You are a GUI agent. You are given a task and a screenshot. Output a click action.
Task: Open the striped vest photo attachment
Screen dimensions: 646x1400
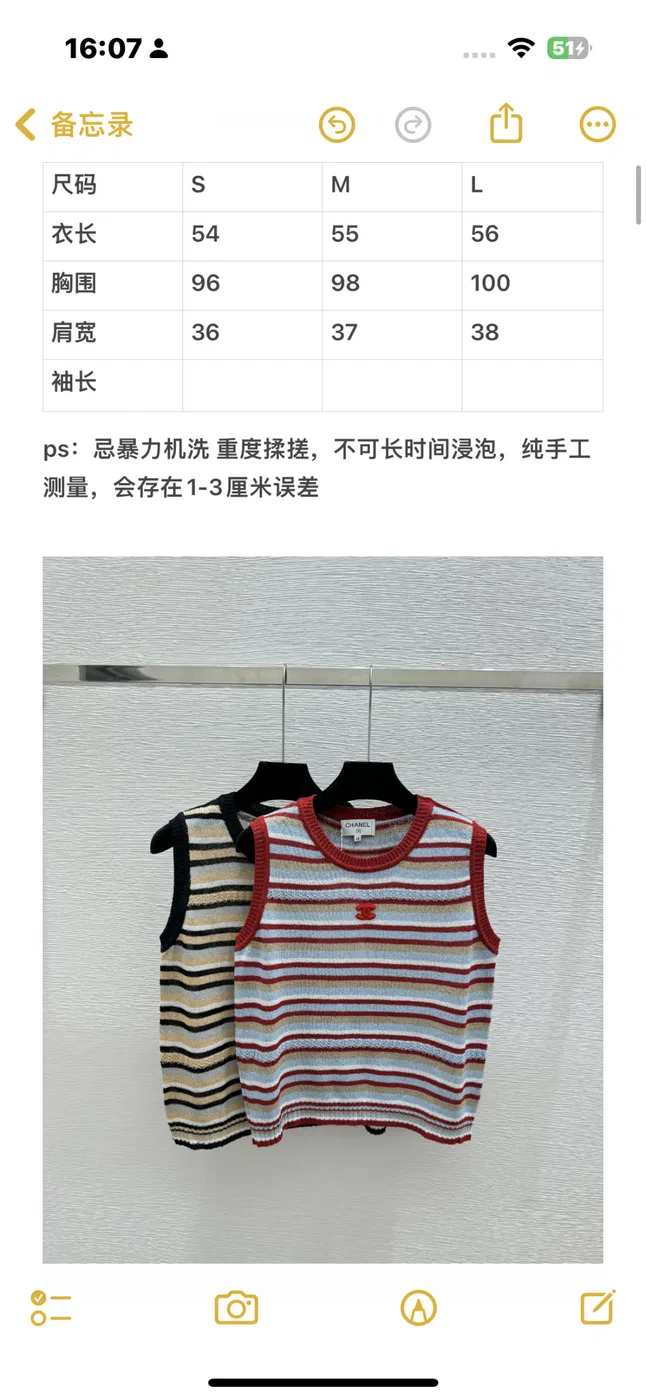click(x=323, y=910)
